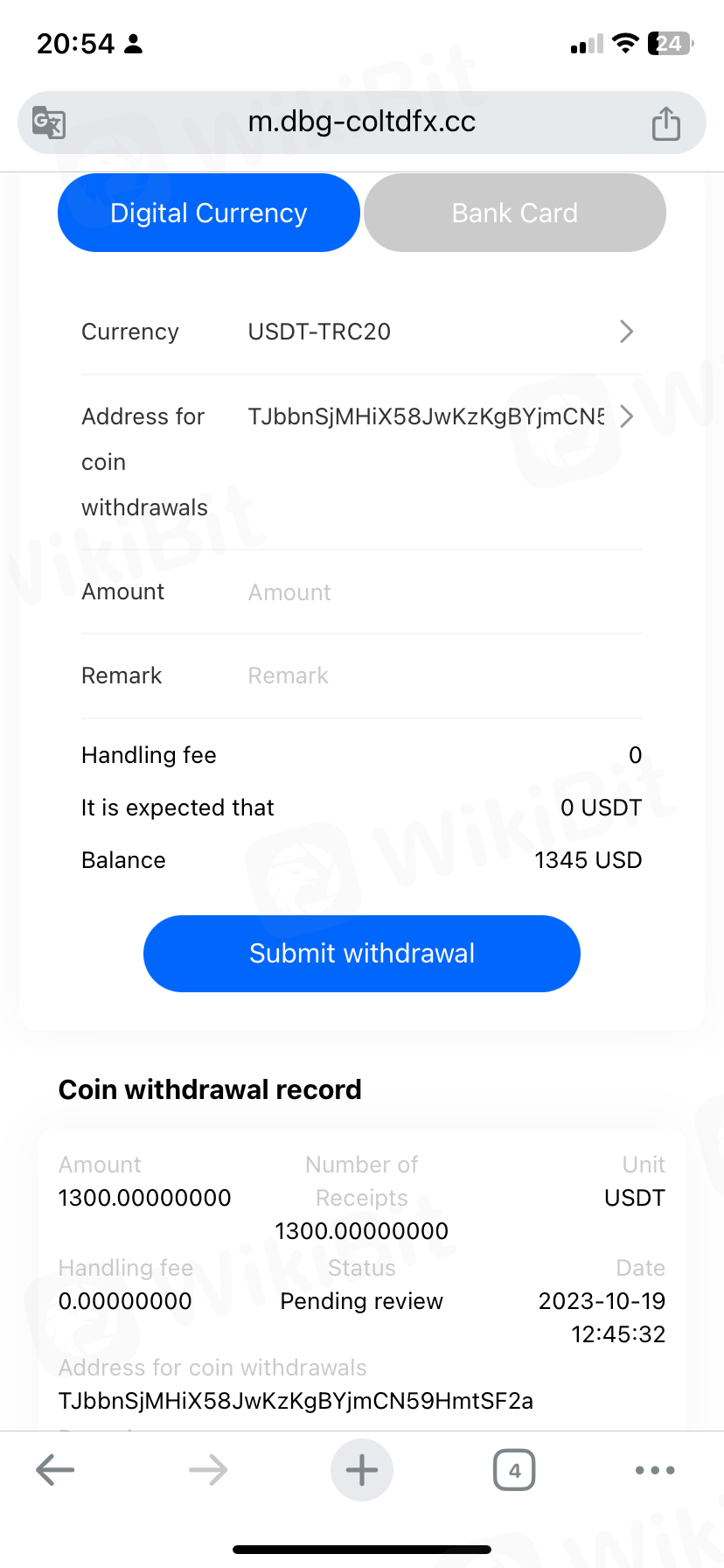The image size is (724, 1568).
Task: Tap the translate icon in the address bar
Action: pyautogui.click(x=49, y=122)
